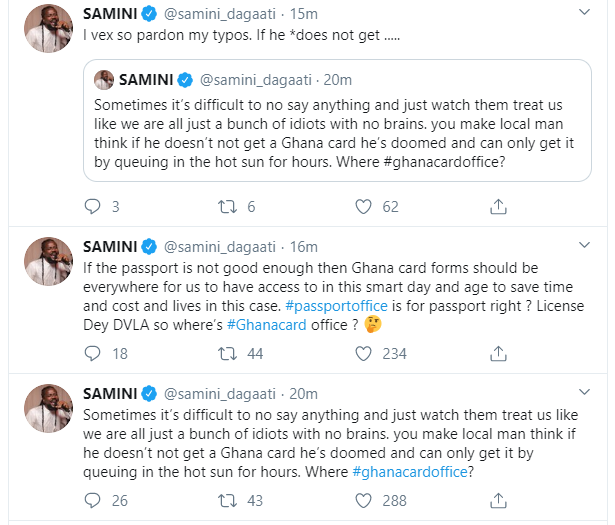Expand the options chevron on the 15m tweet
This screenshot has width=615, height=525.
584,12
